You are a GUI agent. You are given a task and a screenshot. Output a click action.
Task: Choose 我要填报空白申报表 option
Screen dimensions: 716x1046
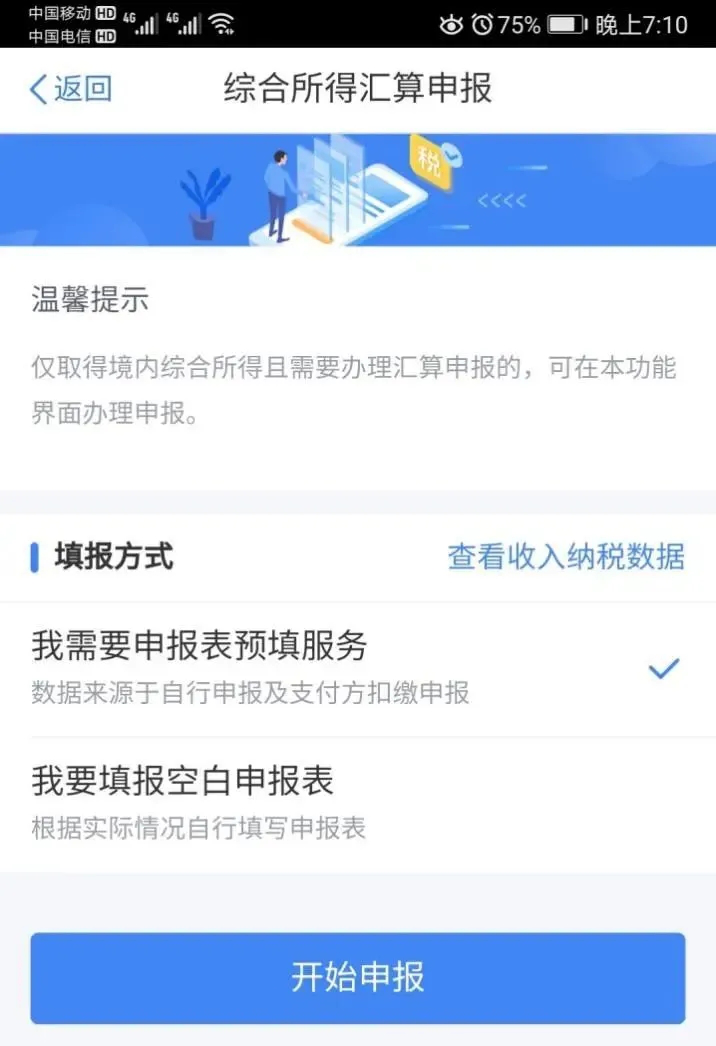click(357, 802)
